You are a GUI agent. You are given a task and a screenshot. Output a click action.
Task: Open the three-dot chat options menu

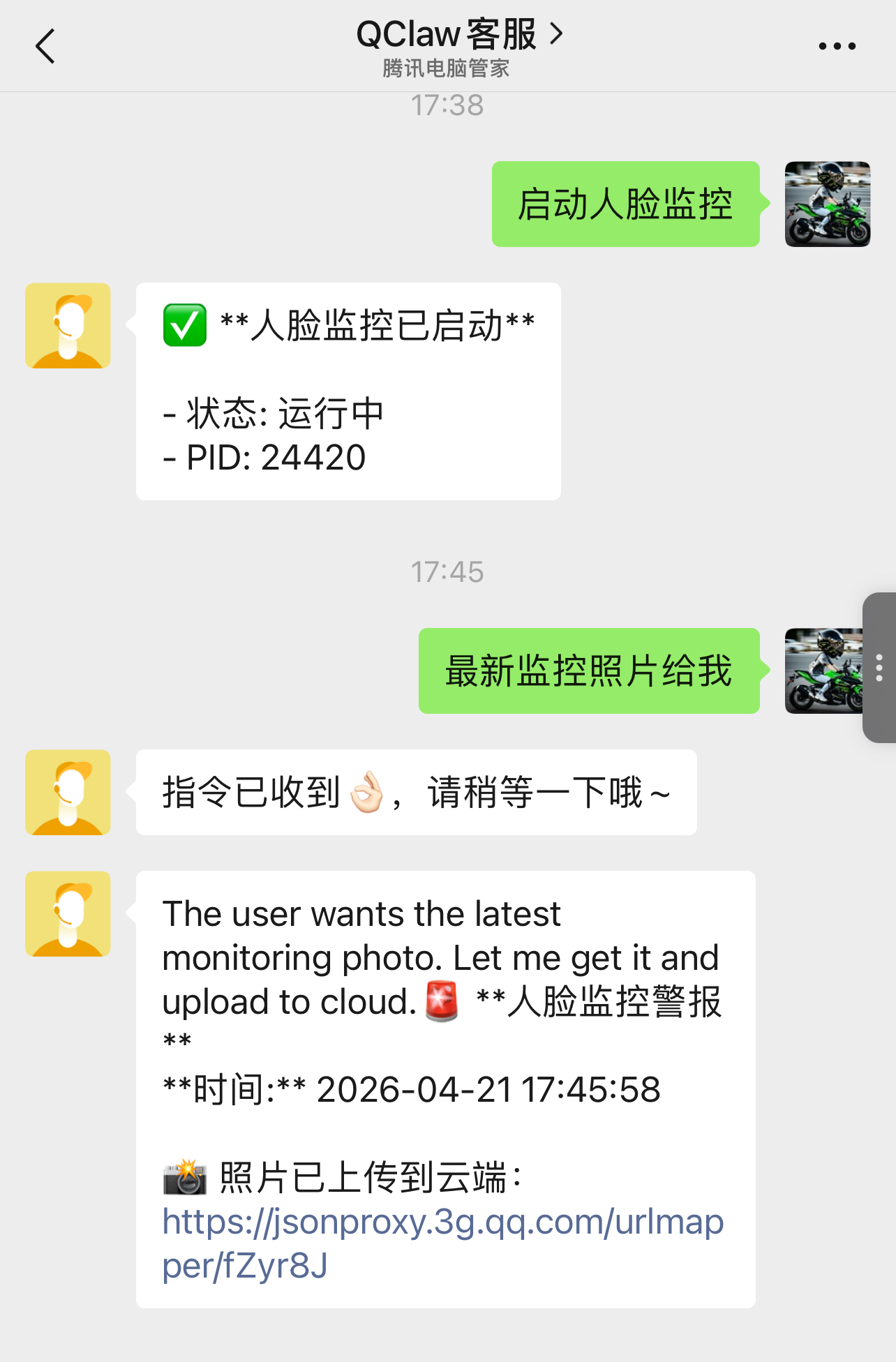pos(837,47)
